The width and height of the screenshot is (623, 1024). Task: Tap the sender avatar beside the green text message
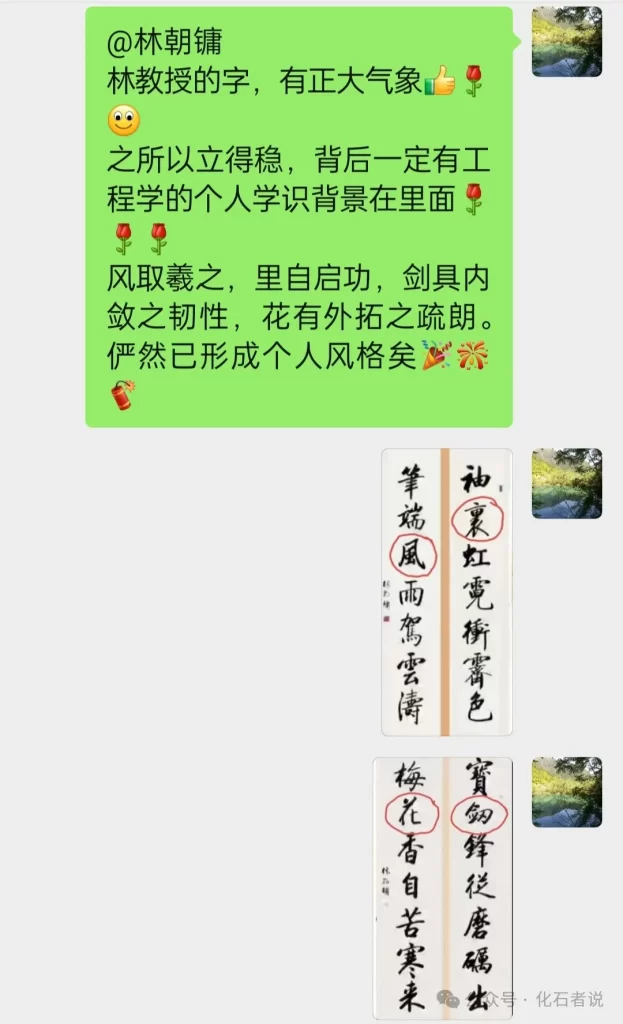pyautogui.click(x=566, y=42)
